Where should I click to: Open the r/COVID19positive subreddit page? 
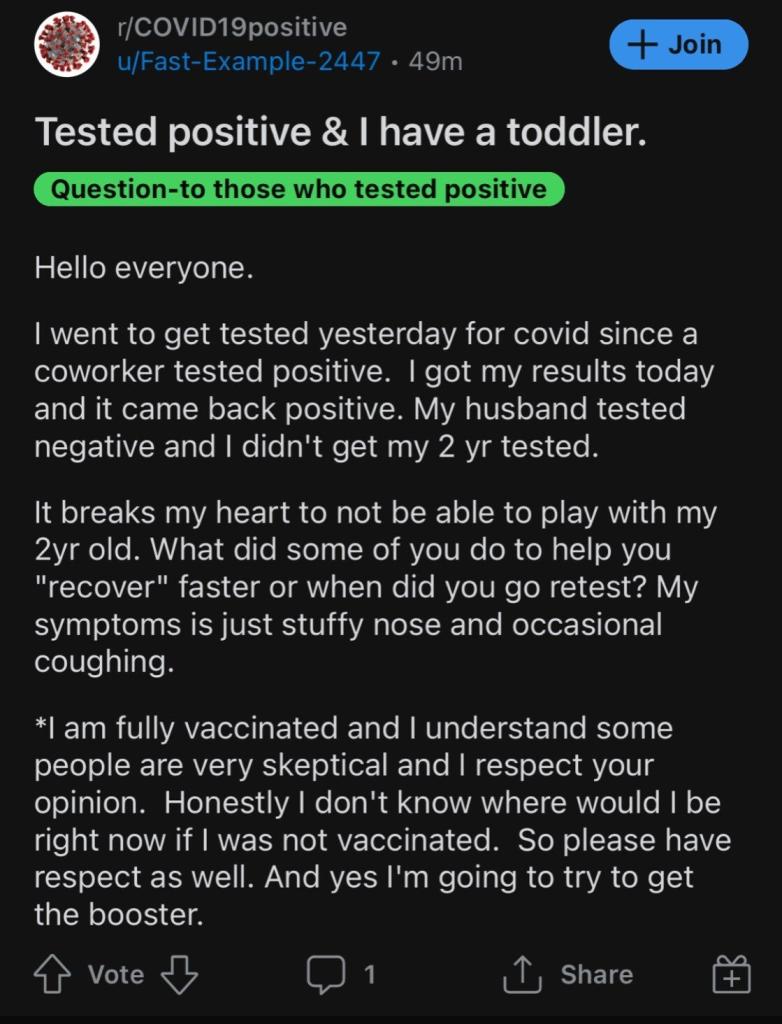pyautogui.click(x=231, y=27)
